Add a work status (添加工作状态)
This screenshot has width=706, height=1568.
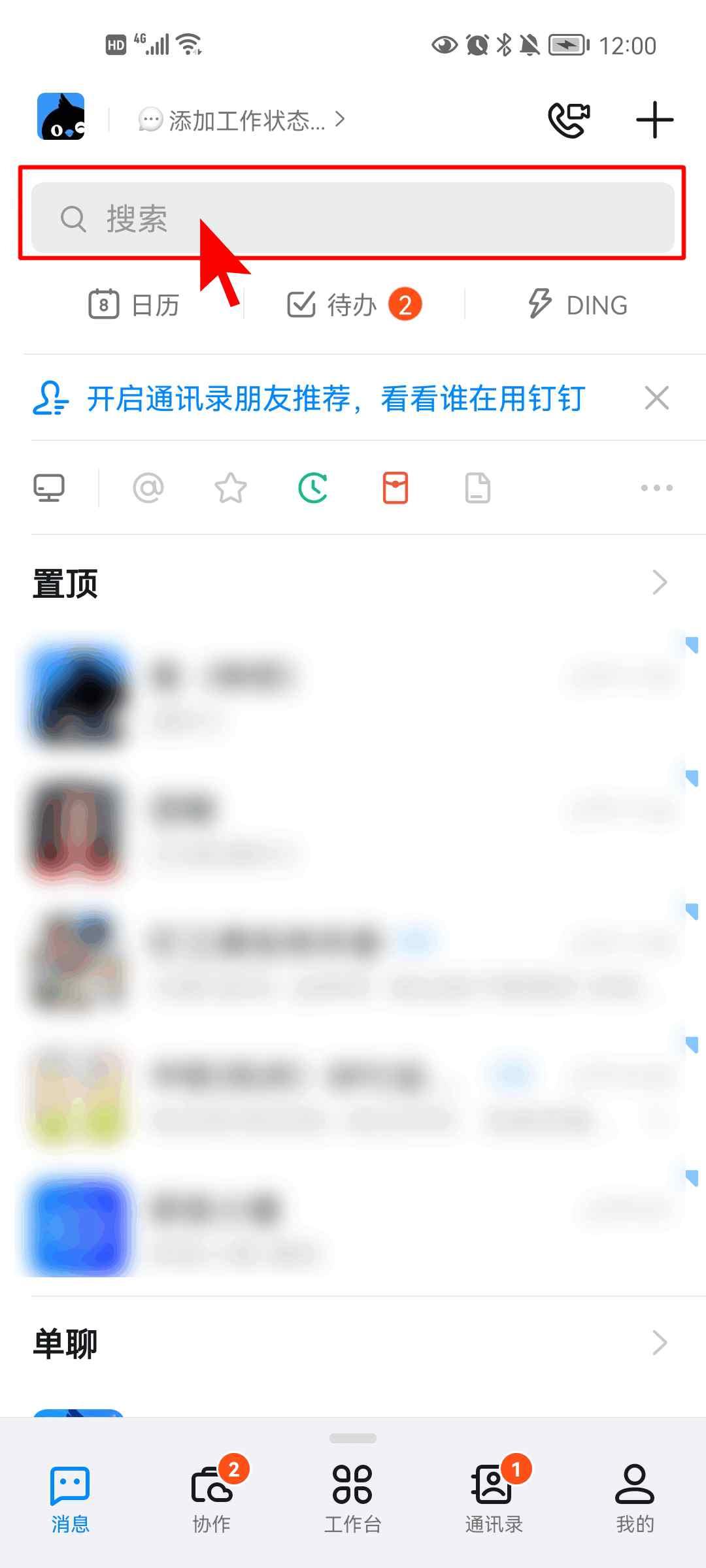click(x=242, y=120)
